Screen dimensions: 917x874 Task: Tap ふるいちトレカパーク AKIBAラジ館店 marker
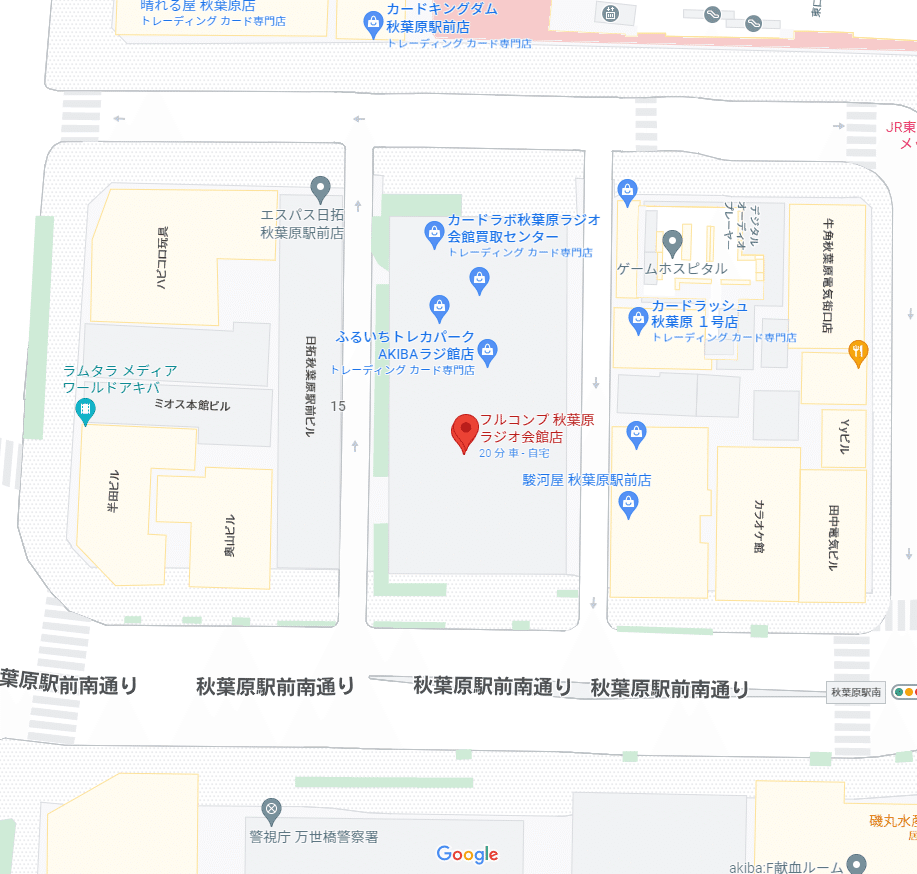click(487, 350)
